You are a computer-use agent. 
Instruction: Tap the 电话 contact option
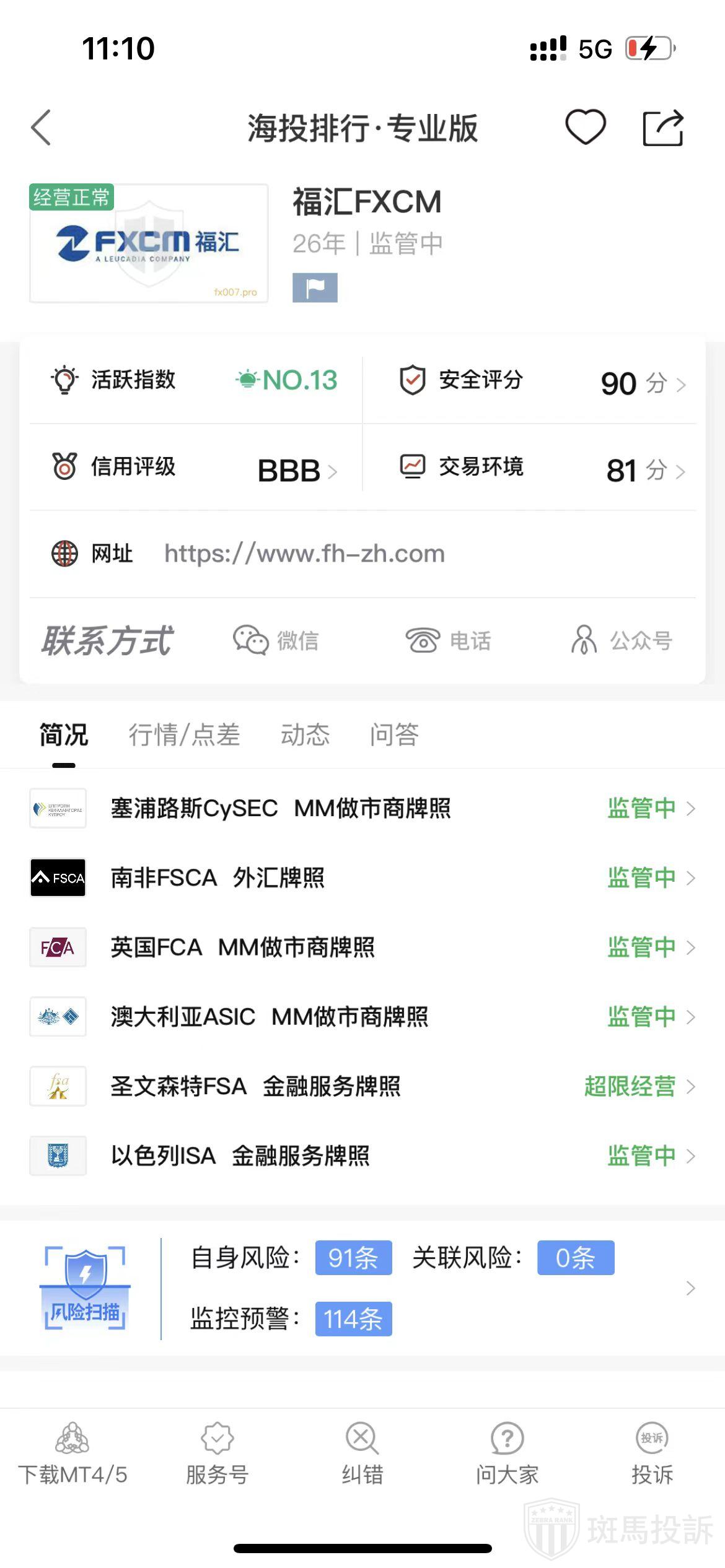tap(448, 640)
